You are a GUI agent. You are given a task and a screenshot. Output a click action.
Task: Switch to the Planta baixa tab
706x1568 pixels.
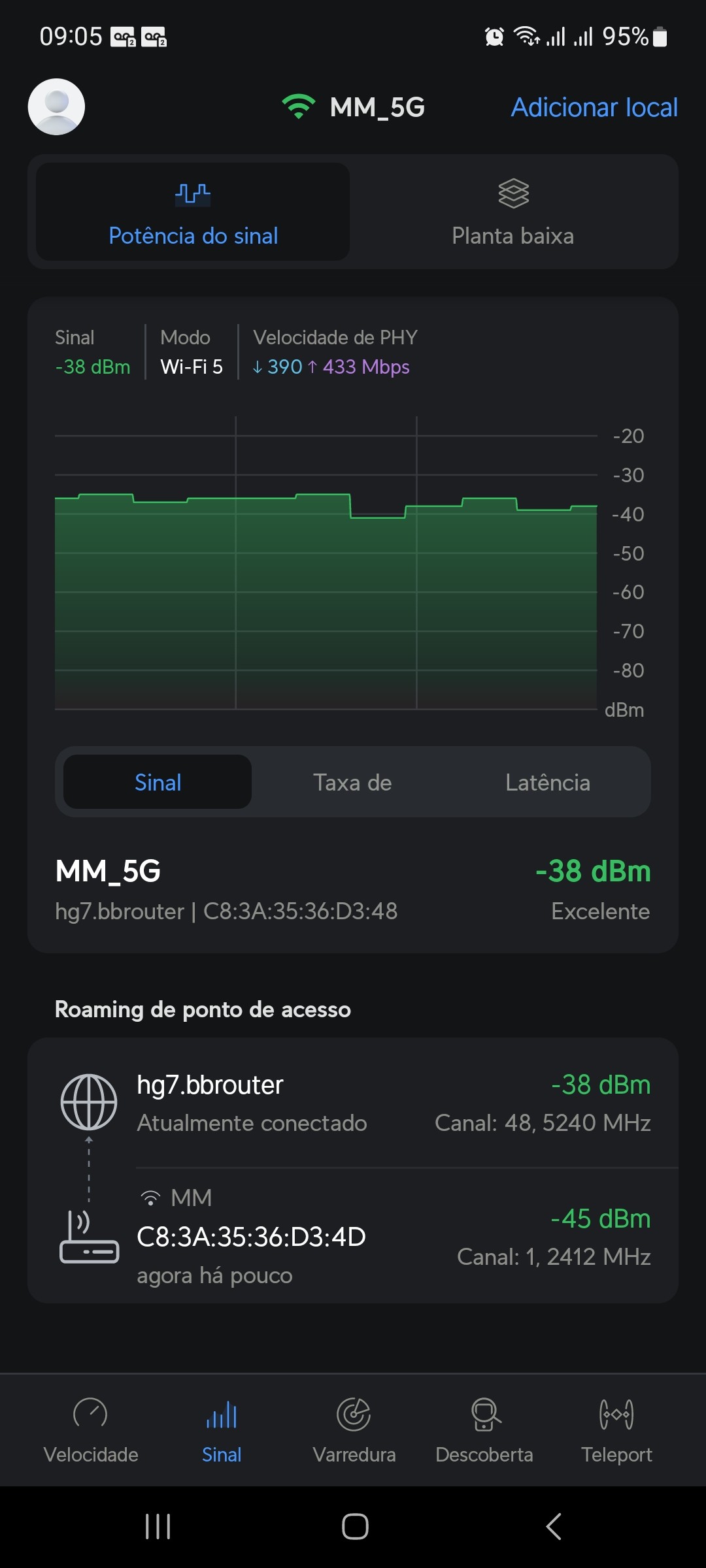point(513,212)
